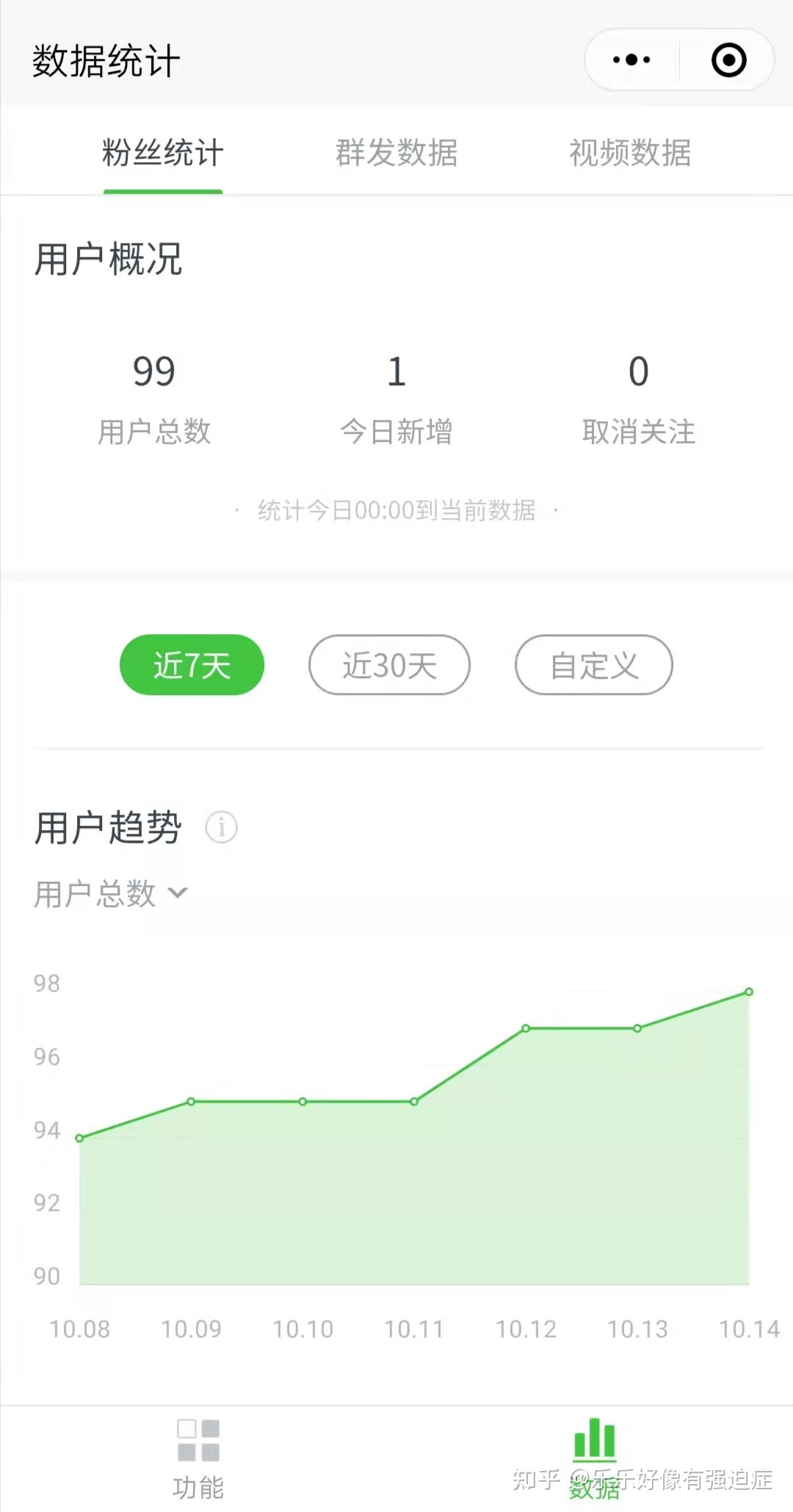Select the 近7天 range chip
Screen dimensions: 793x1512
(192, 665)
